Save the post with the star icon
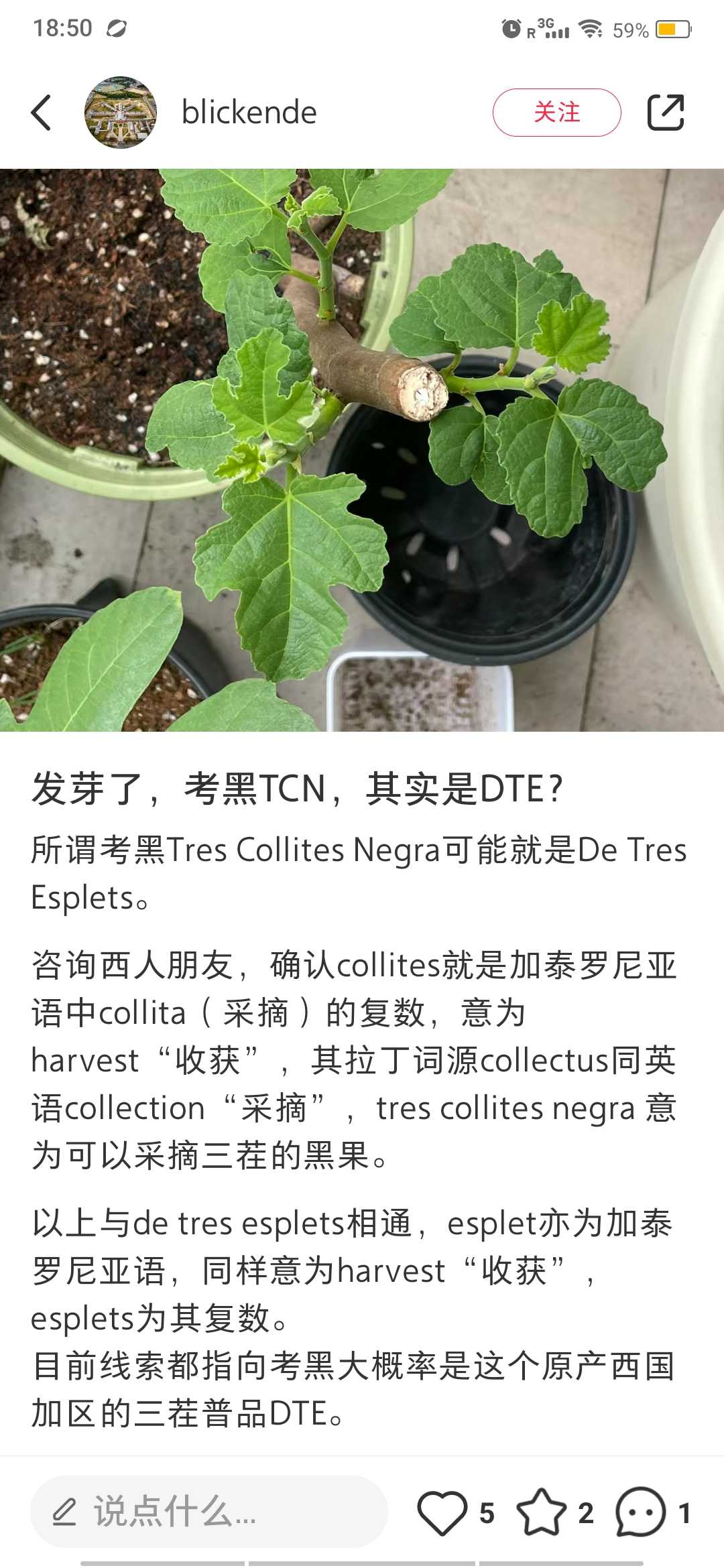This screenshot has height=1568, width=724. [541, 1512]
